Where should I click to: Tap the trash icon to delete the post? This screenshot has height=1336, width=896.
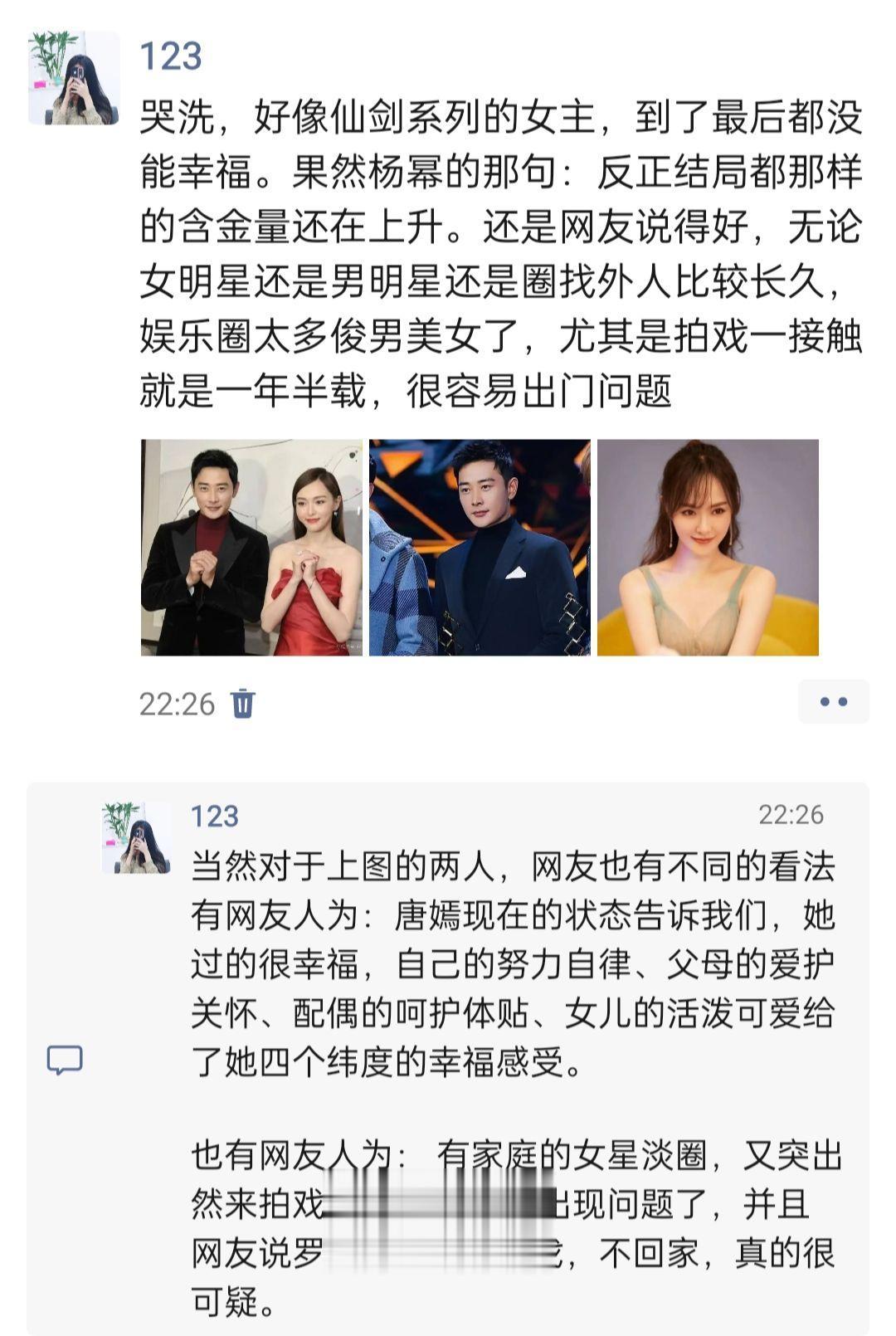pyautogui.click(x=243, y=704)
